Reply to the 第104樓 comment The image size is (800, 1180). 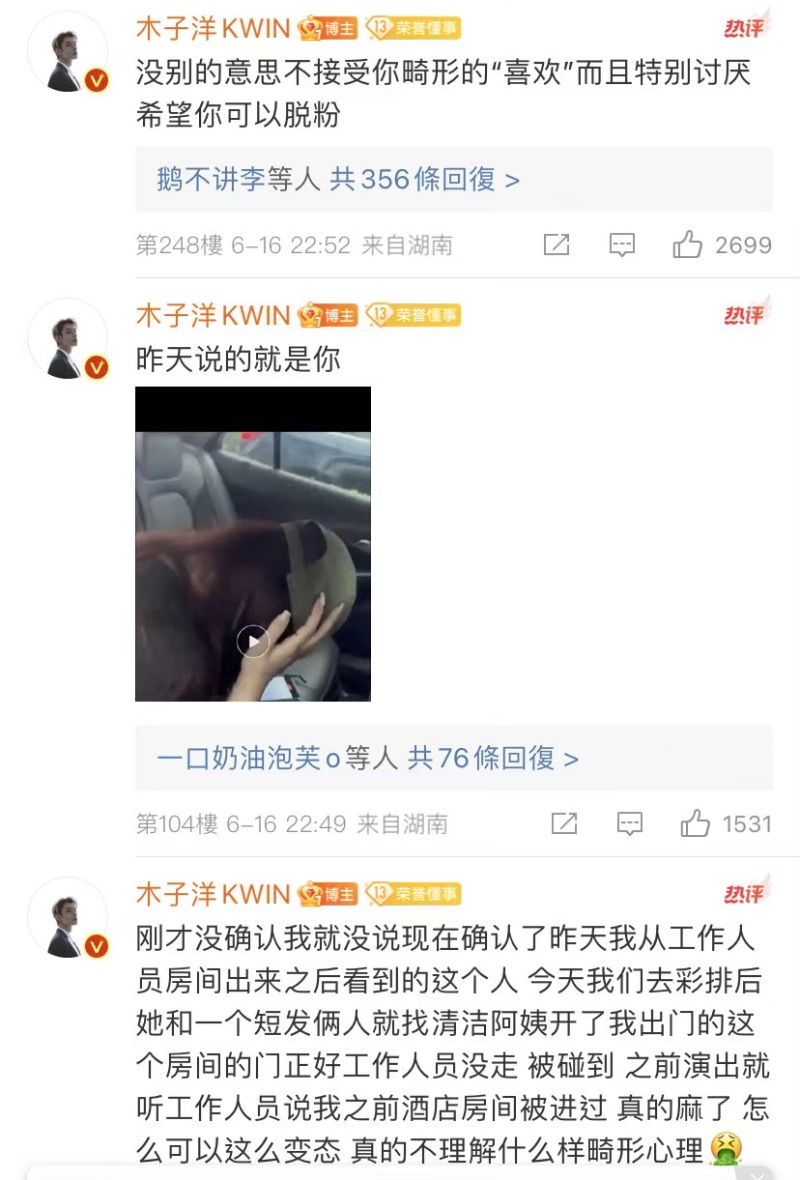630,824
